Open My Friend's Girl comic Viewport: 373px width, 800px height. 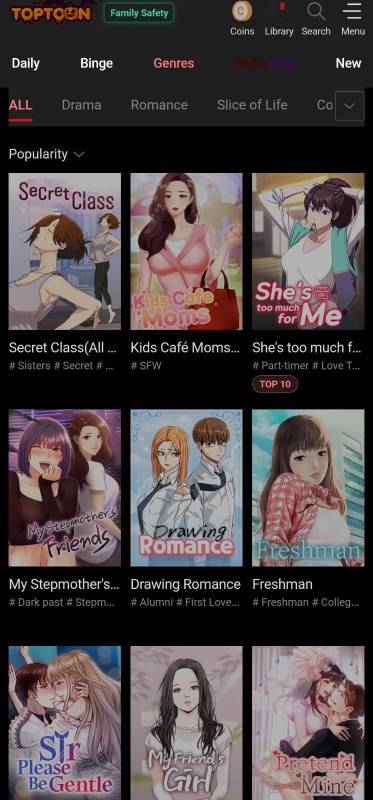(x=186, y=723)
